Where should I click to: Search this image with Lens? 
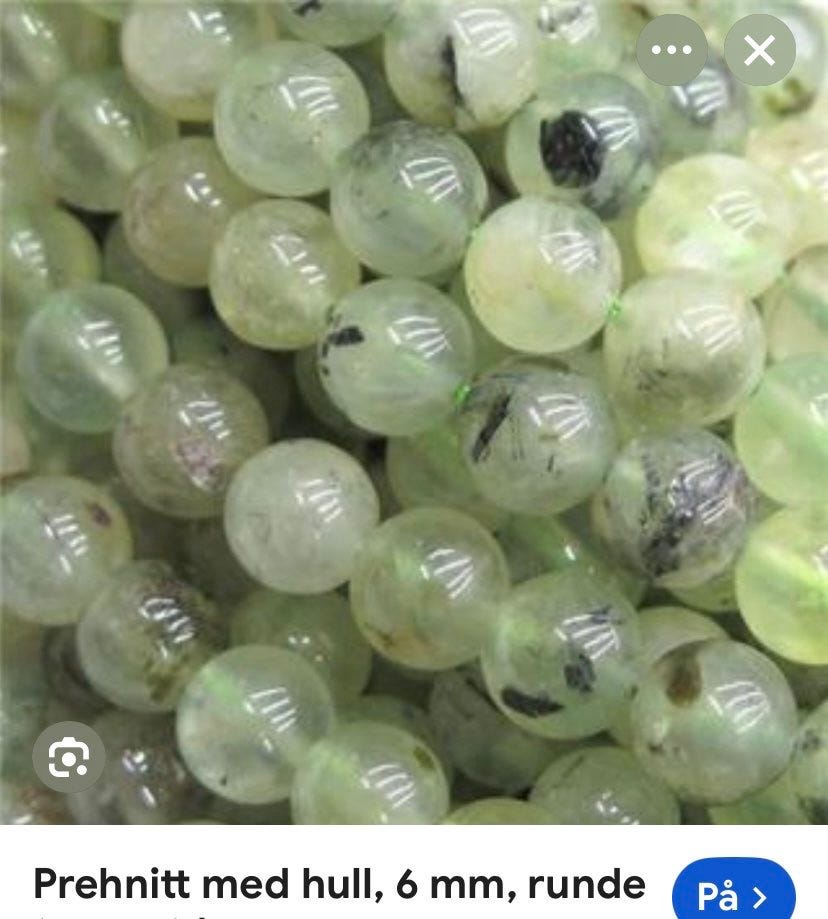coord(69,758)
